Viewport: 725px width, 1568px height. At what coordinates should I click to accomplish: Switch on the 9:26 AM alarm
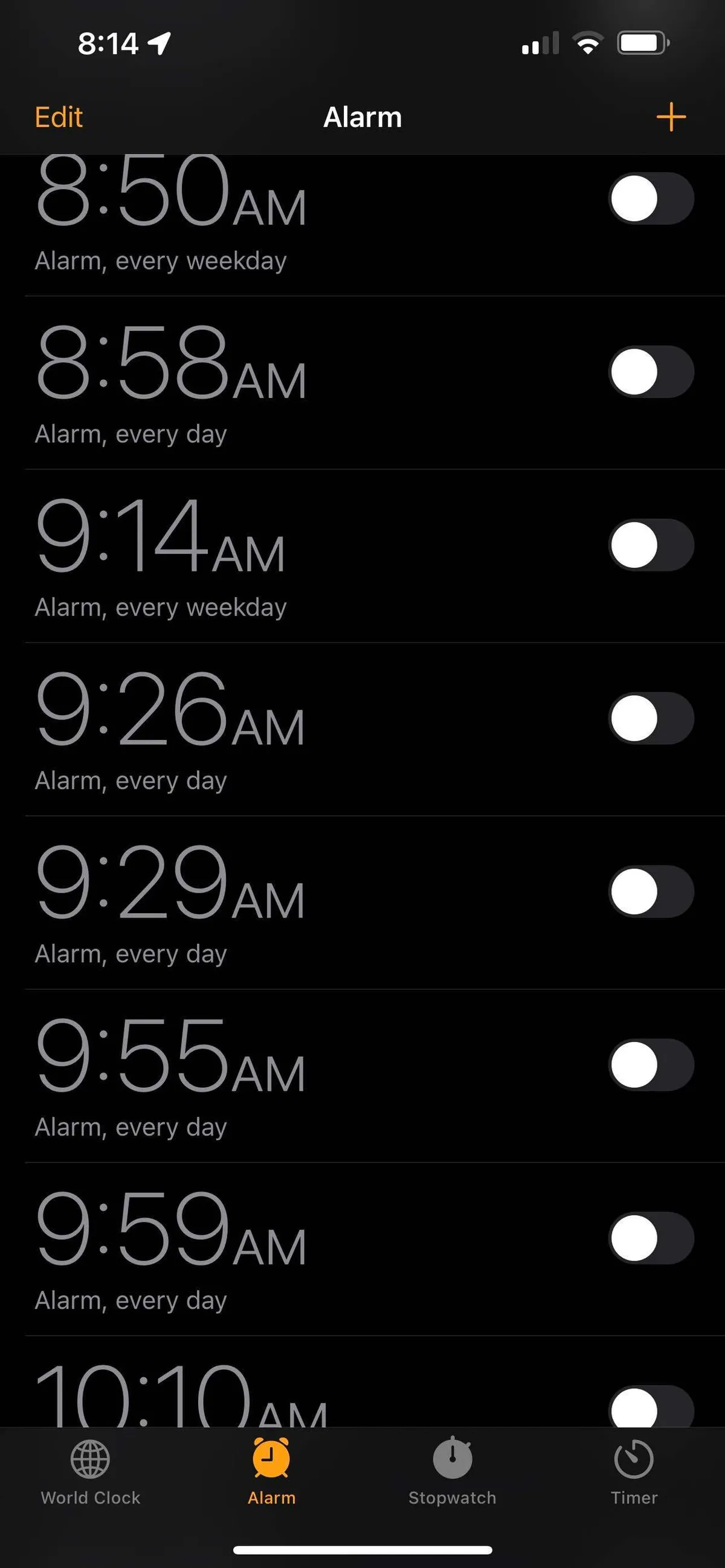point(651,718)
